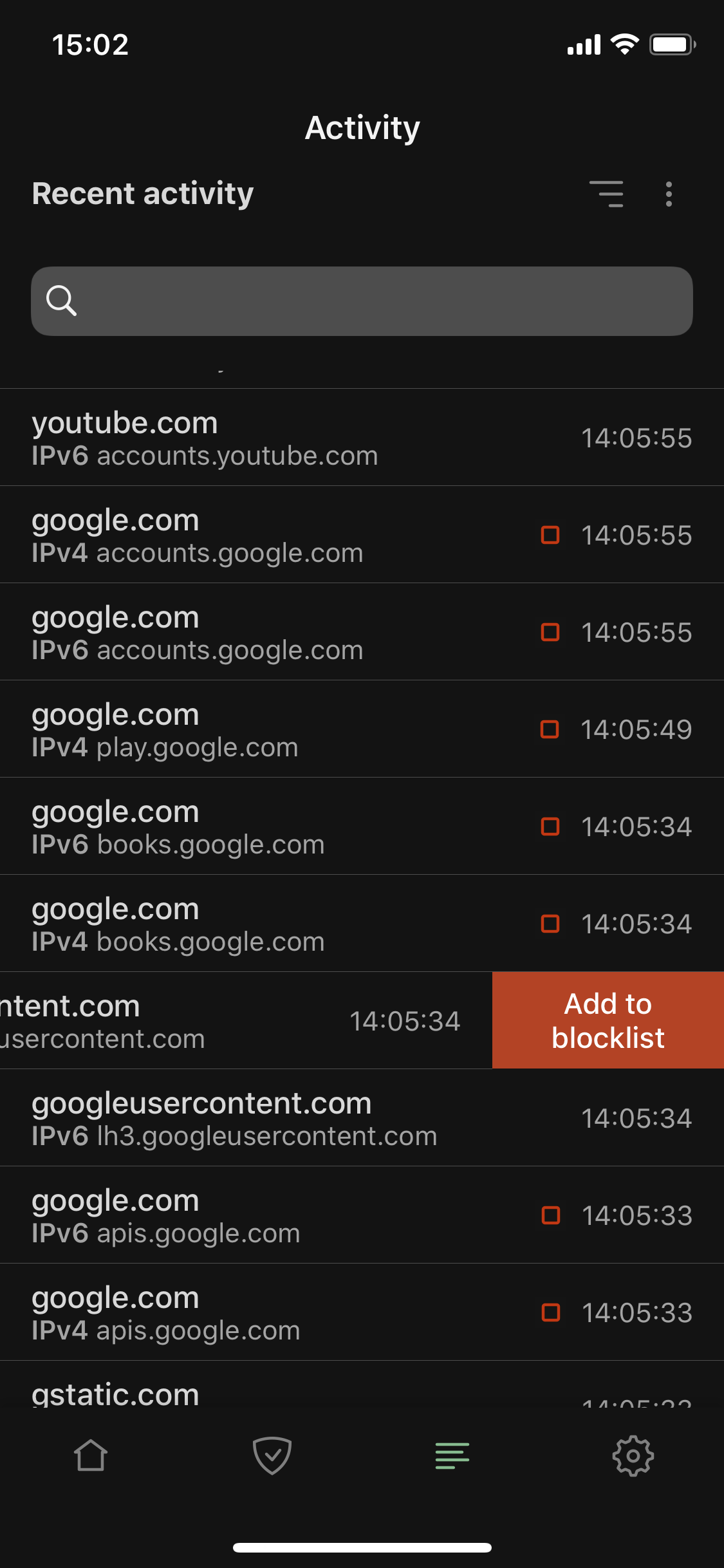724x1568 pixels.
Task: Open the filter icon beside Recent activity
Action: [606, 194]
